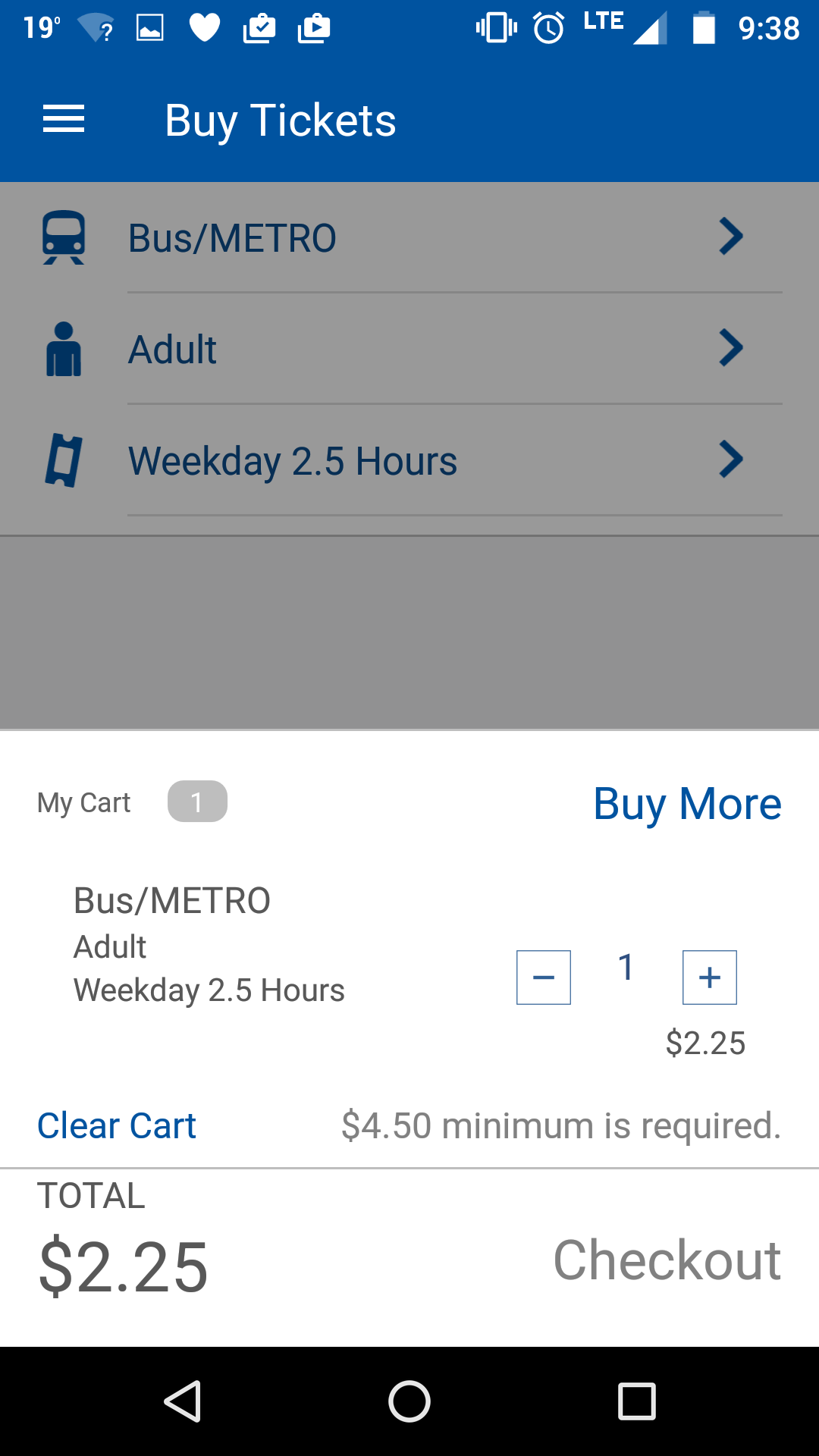Expand the Bus/METRO option via its chevron
819x1456 pixels.
730,236
